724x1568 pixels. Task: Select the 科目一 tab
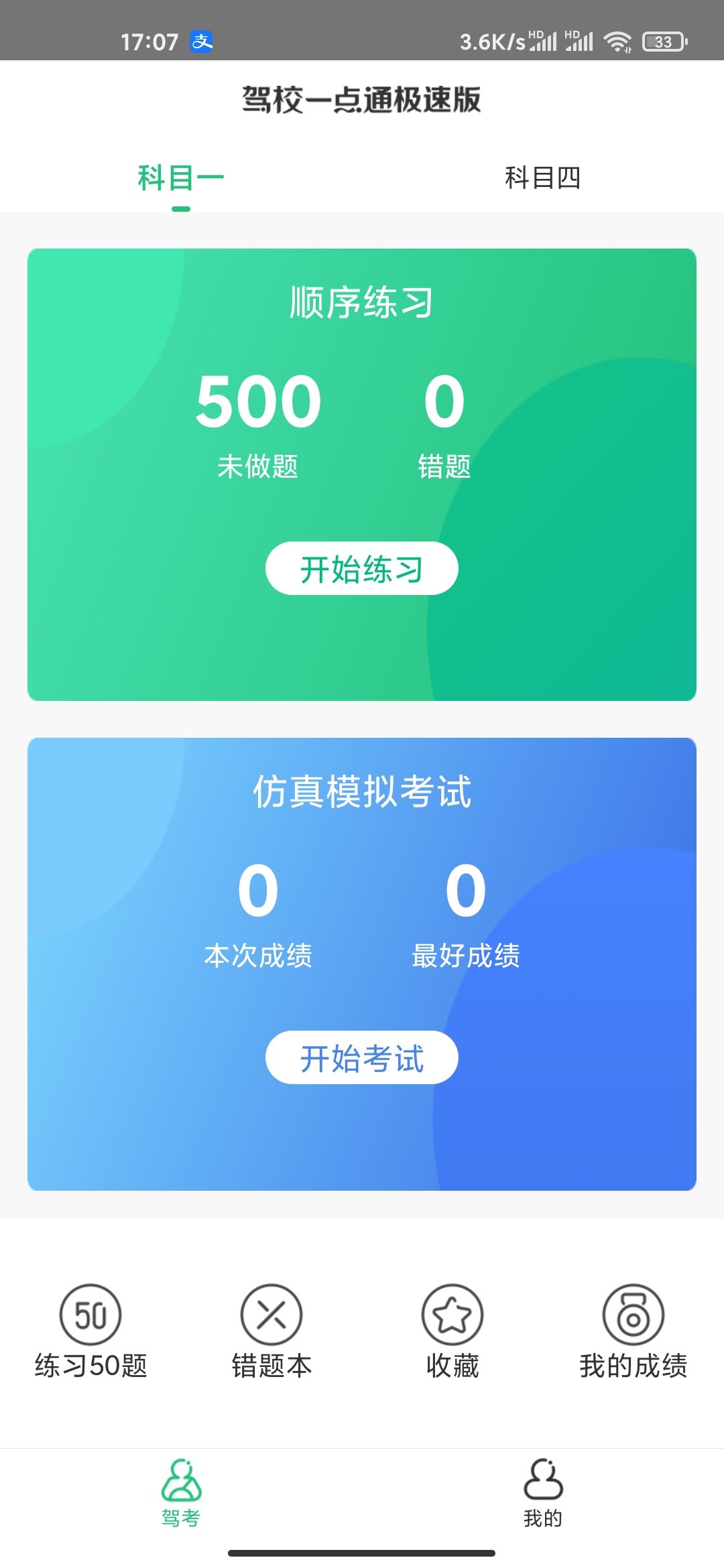click(181, 178)
